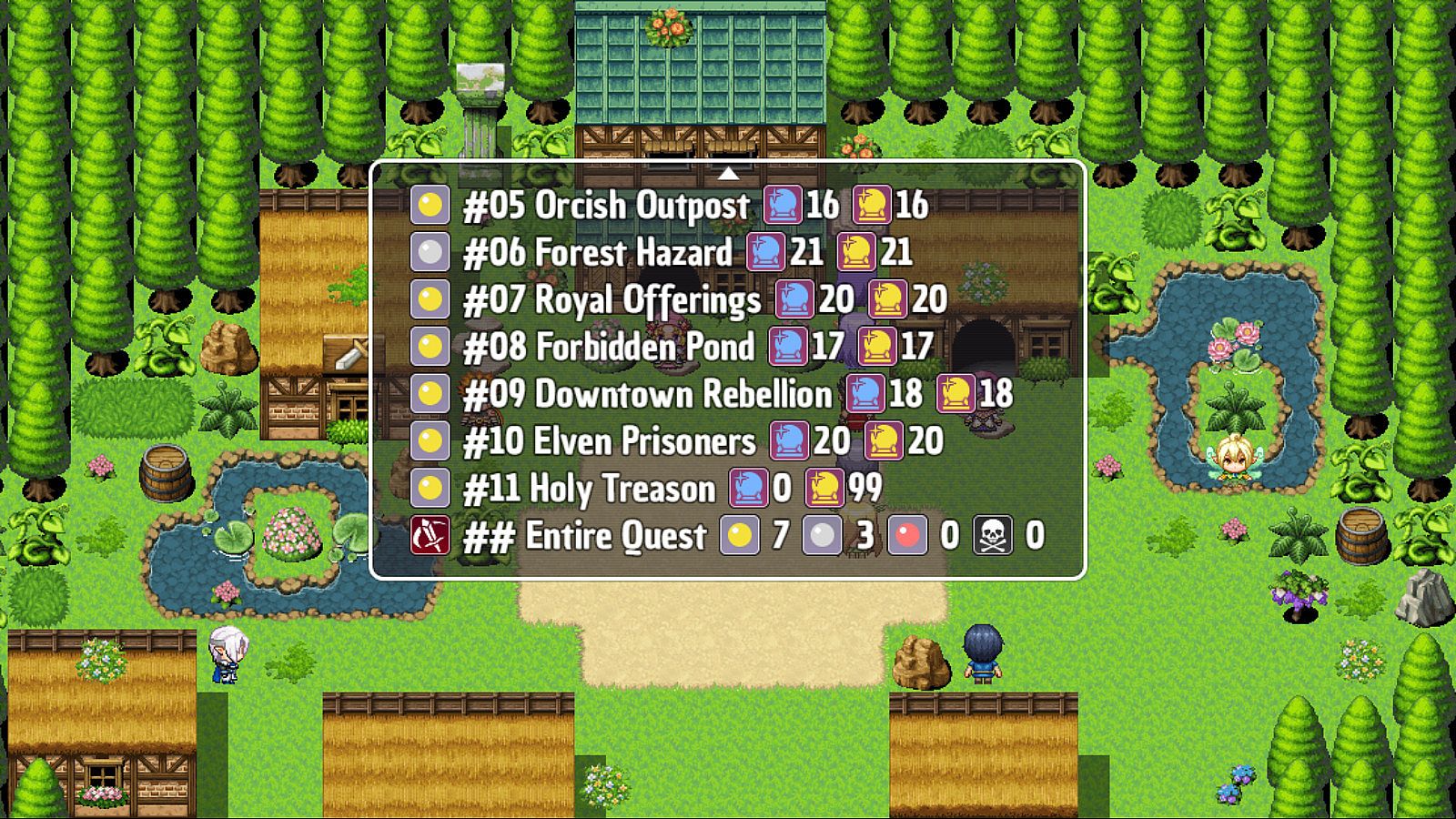Select quest #05 Orcish Outpost
The width and height of the screenshot is (1456, 819).
click(x=605, y=206)
